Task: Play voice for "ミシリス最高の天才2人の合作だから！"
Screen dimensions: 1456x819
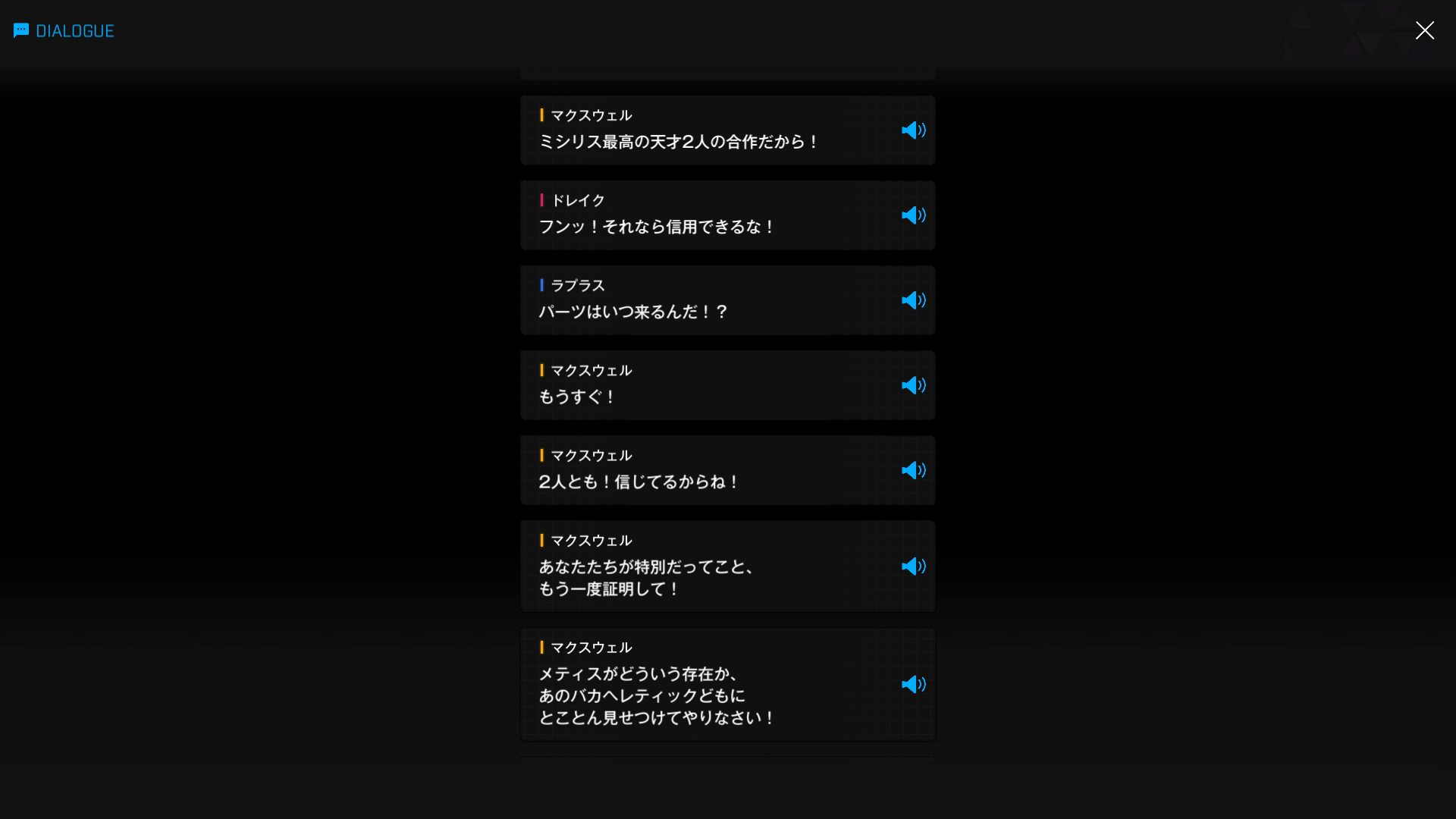Action: [913, 130]
